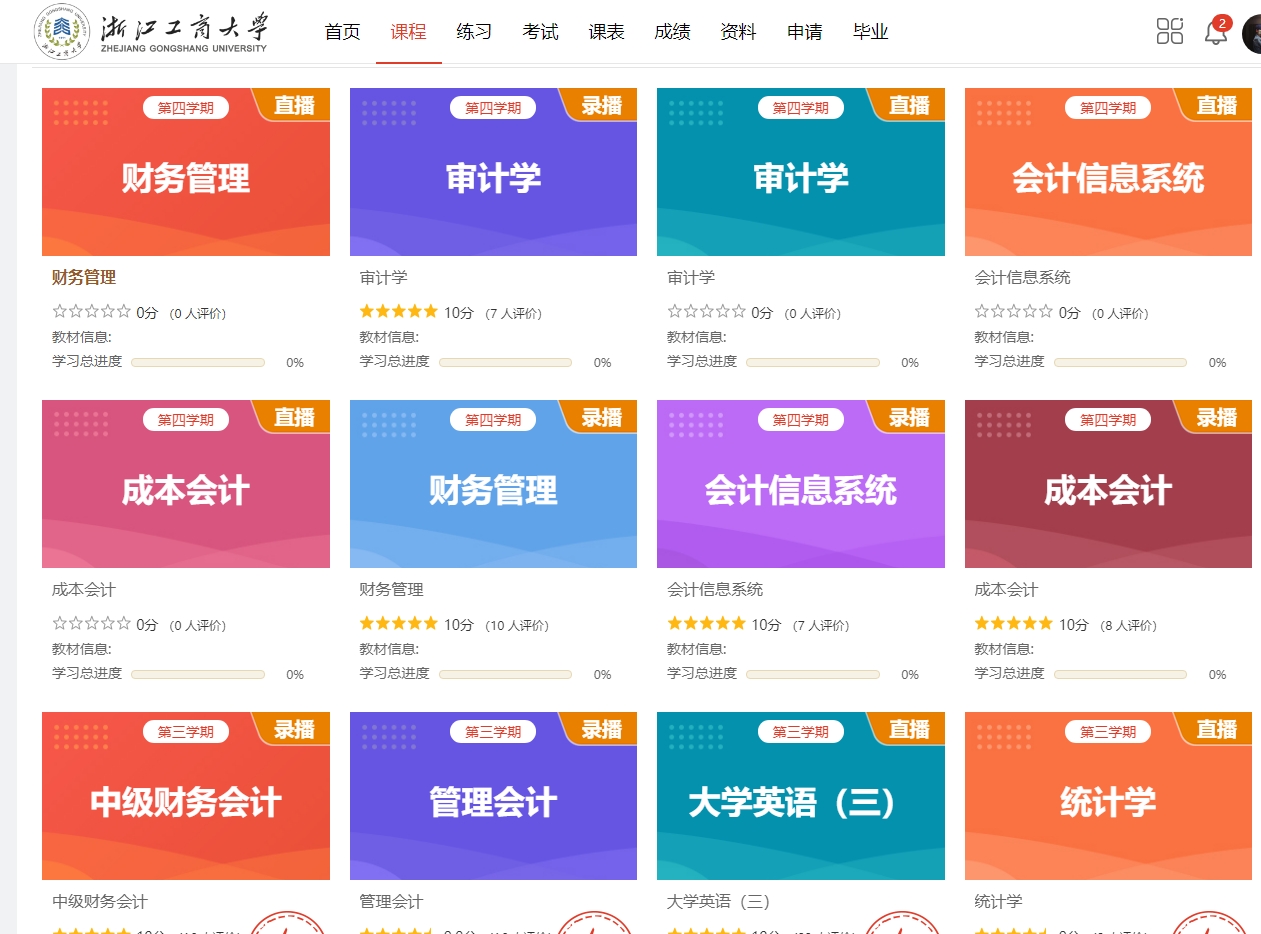Open the notifications bell
Screen dimensions: 1261x934
click(1216, 32)
